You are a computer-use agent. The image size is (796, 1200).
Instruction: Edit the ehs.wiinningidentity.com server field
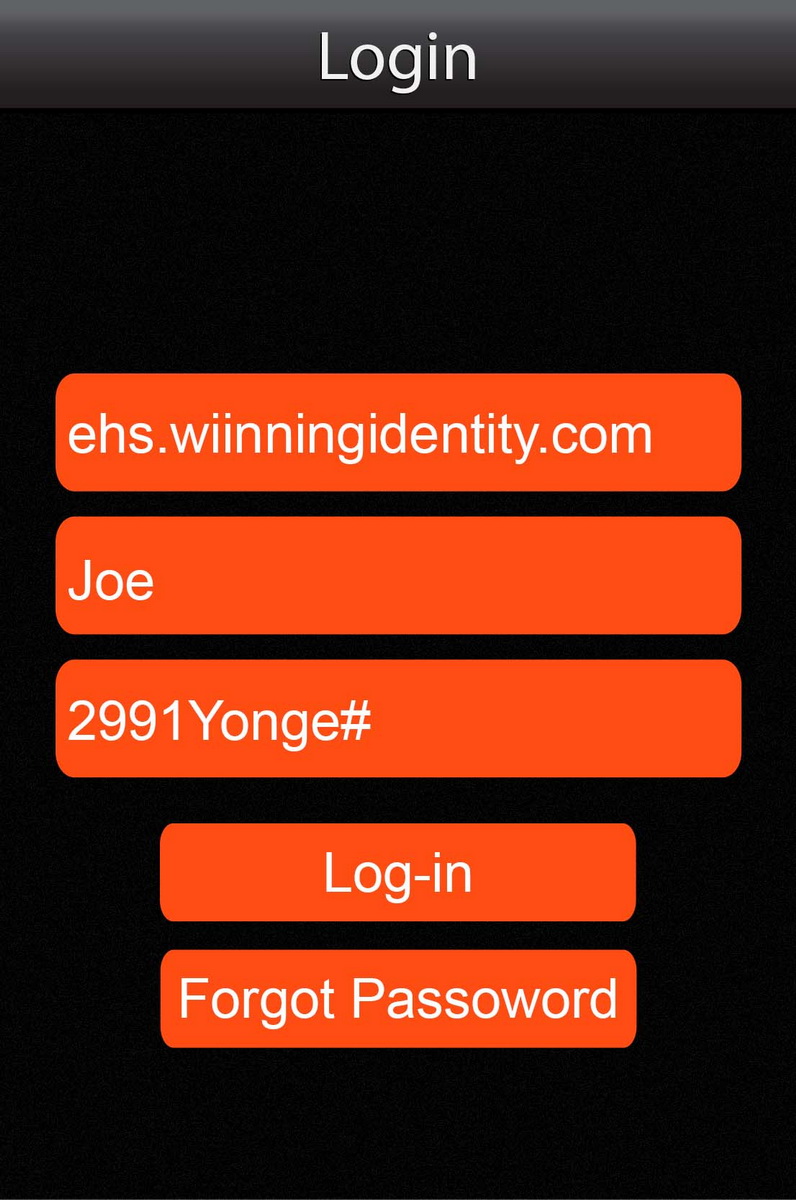398,433
